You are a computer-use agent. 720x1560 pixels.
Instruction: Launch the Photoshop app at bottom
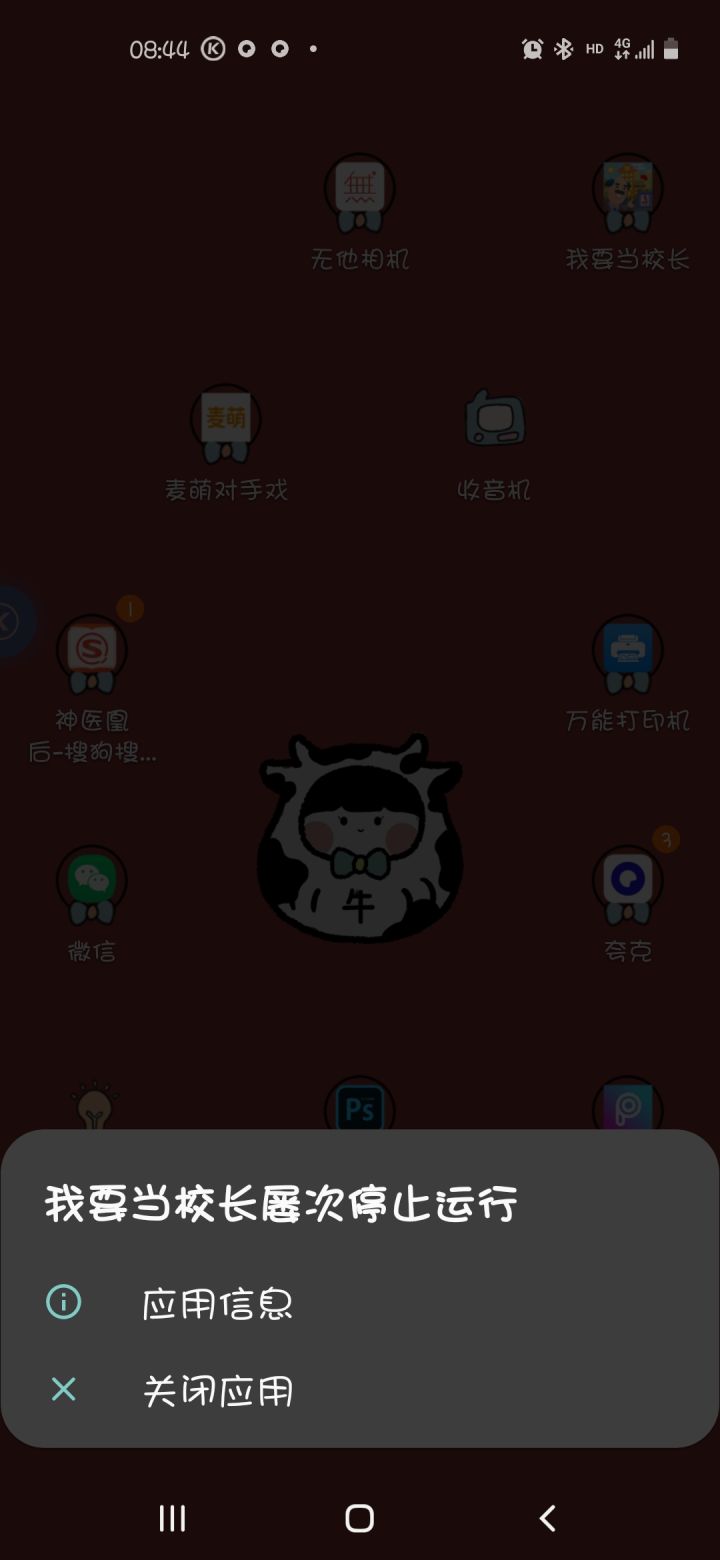tap(359, 1110)
